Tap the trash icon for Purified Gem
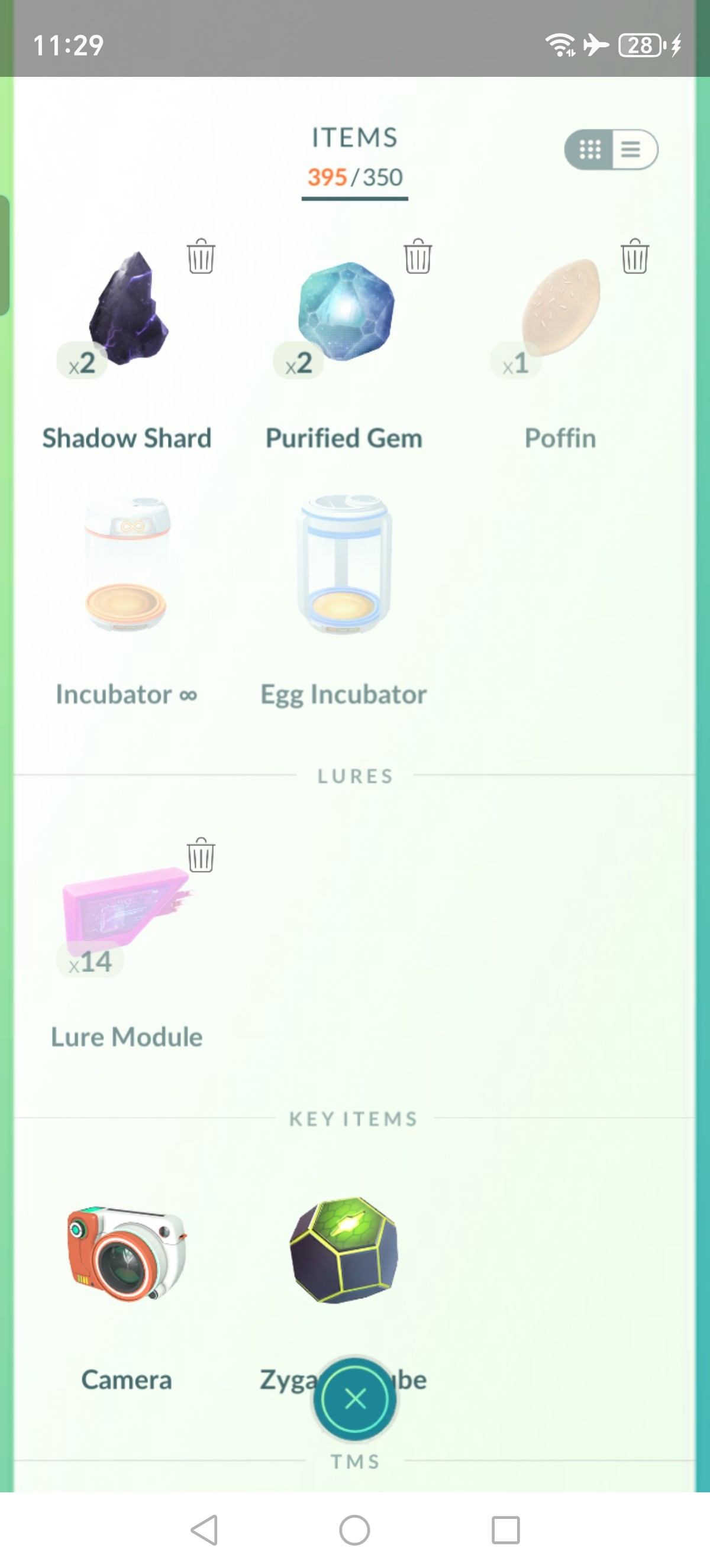This screenshot has height=1568, width=710. tap(418, 255)
